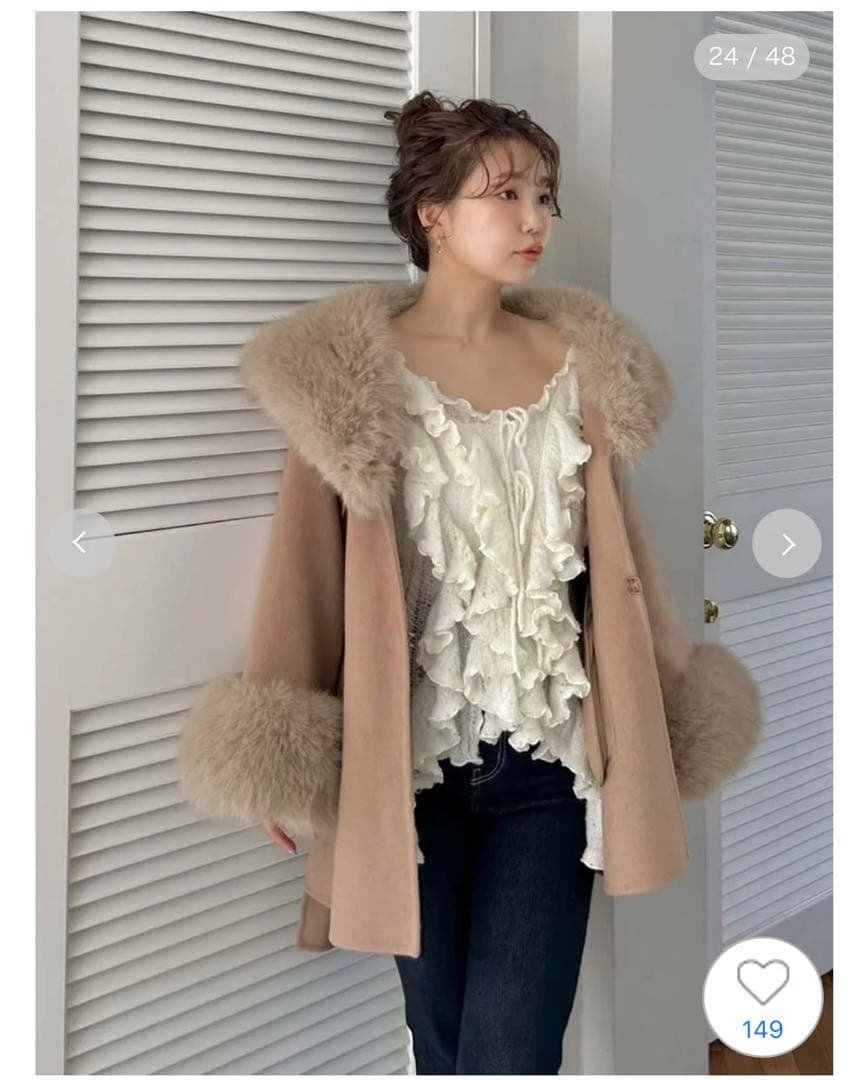Like this item with the heart button
Screen dimensions: 868x1080
(763, 984)
